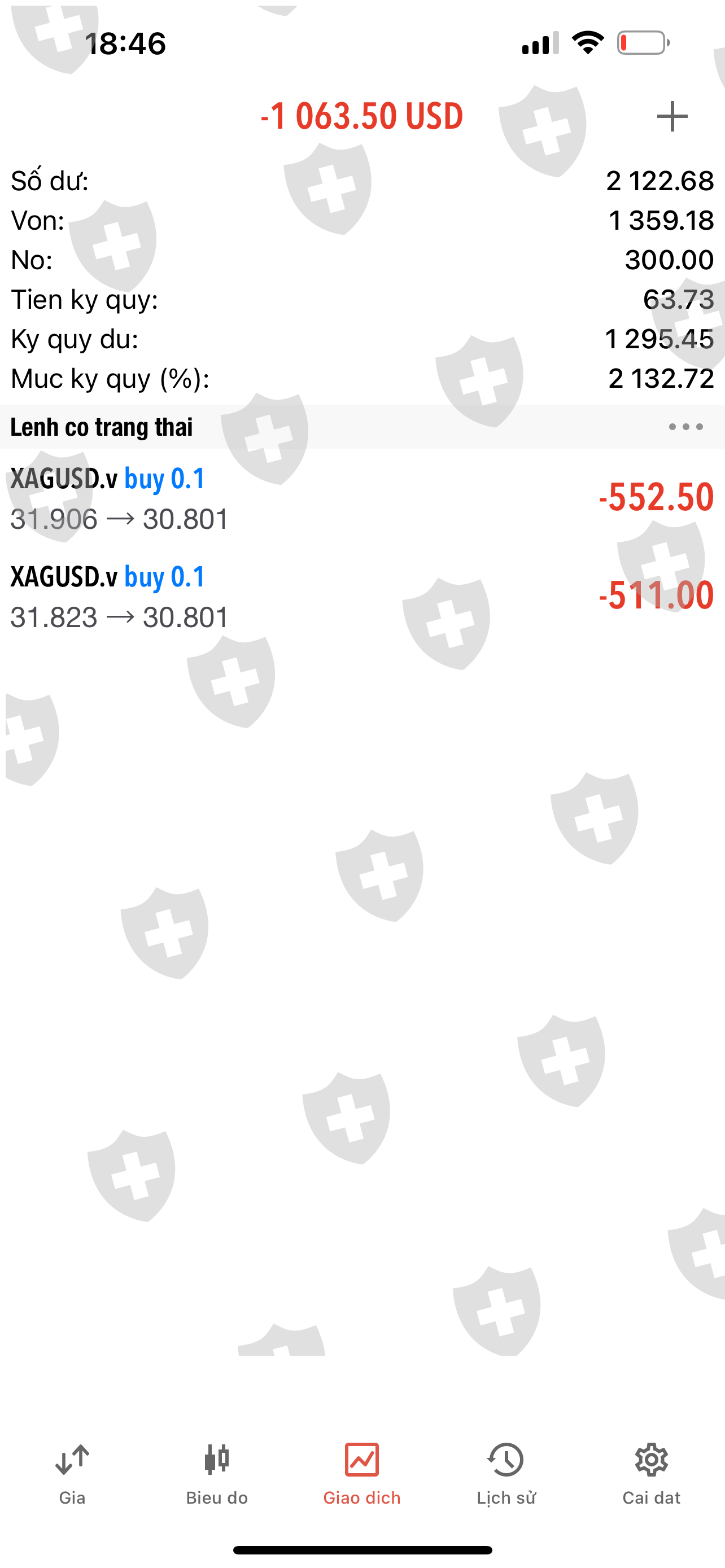The width and height of the screenshot is (725, 1568).
Task: Select the Giao dich tab
Action: 362,1473
